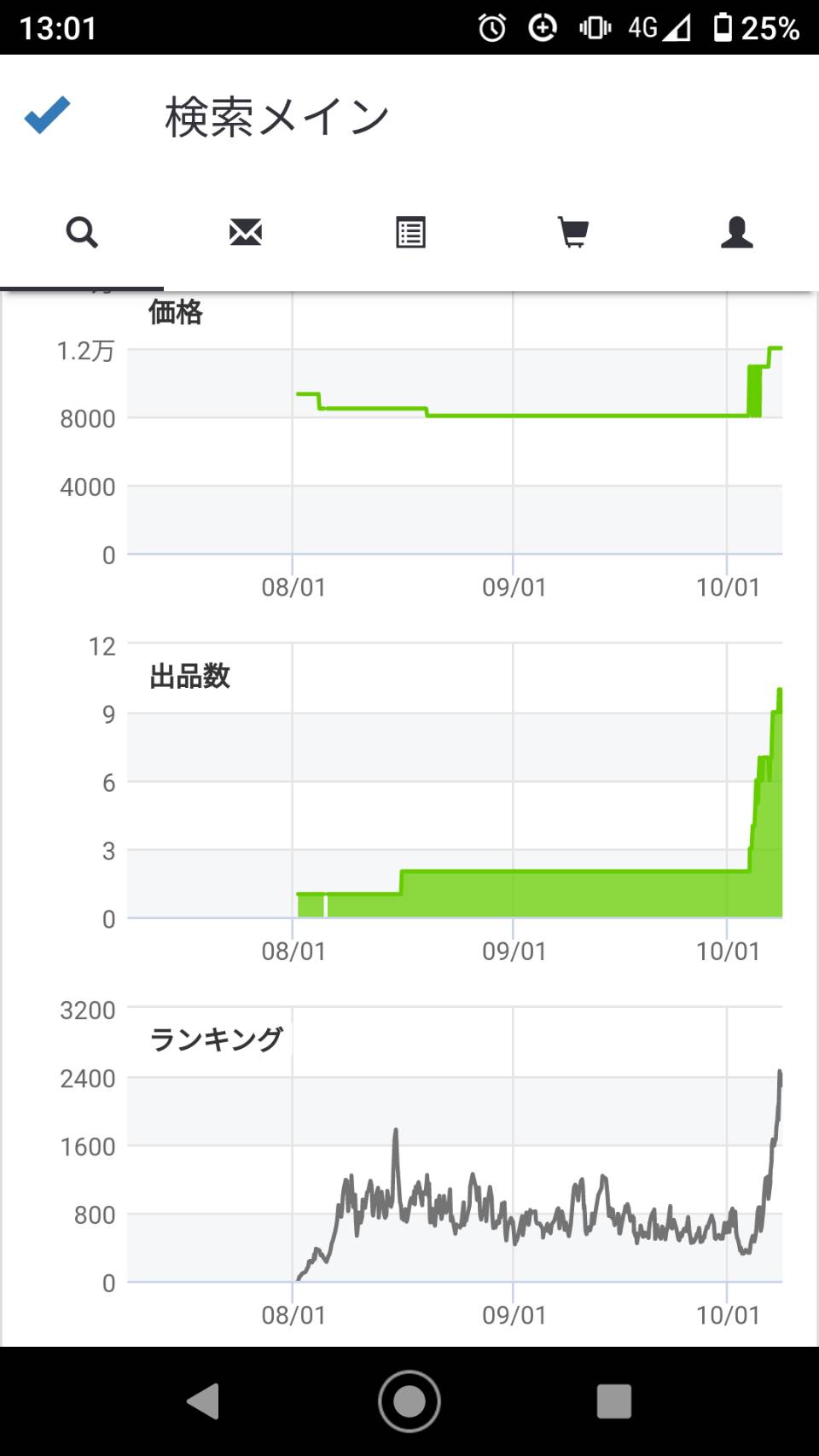Tap the blue checkmark icon

47,115
